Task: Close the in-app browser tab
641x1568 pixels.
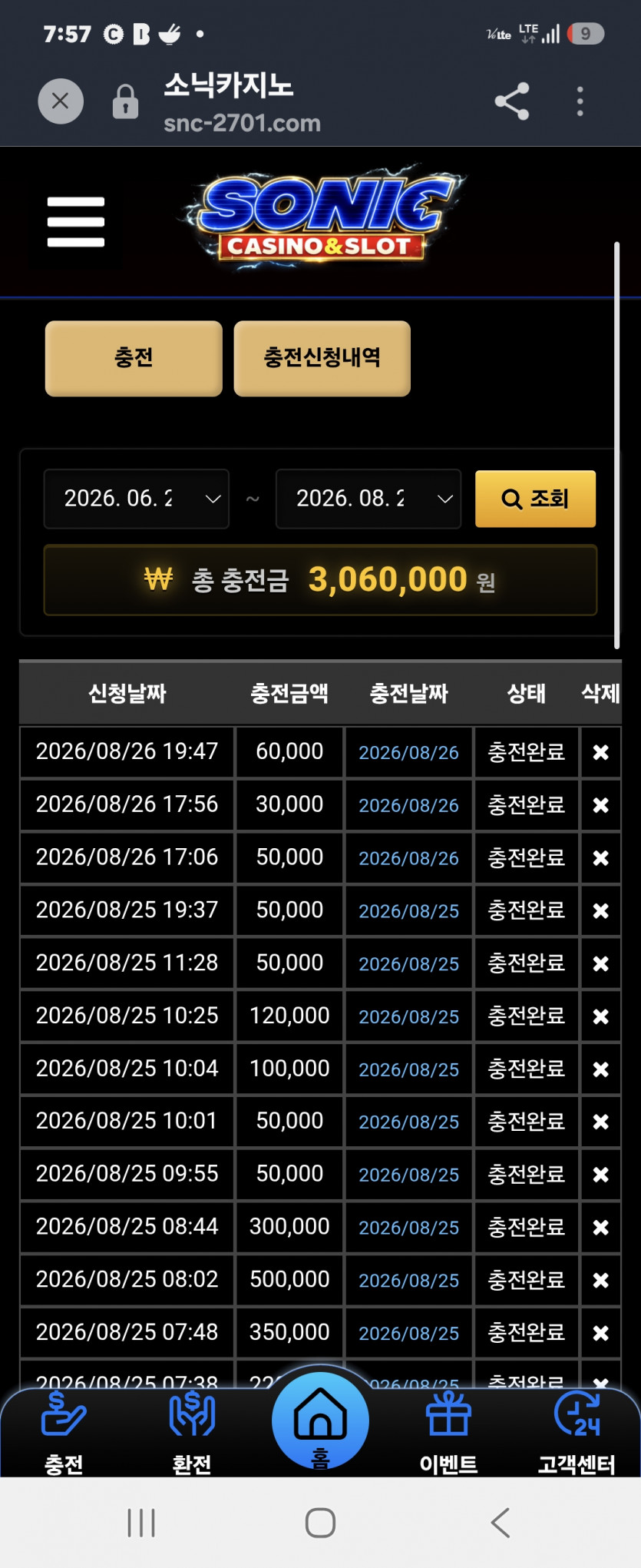Action: [61, 101]
